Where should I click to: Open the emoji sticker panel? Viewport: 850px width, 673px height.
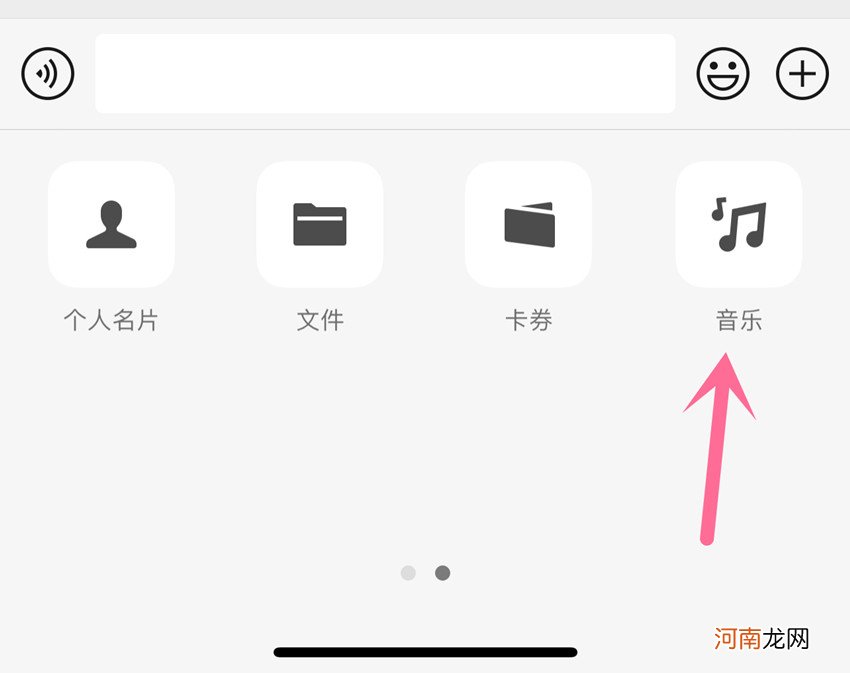tap(722, 74)
